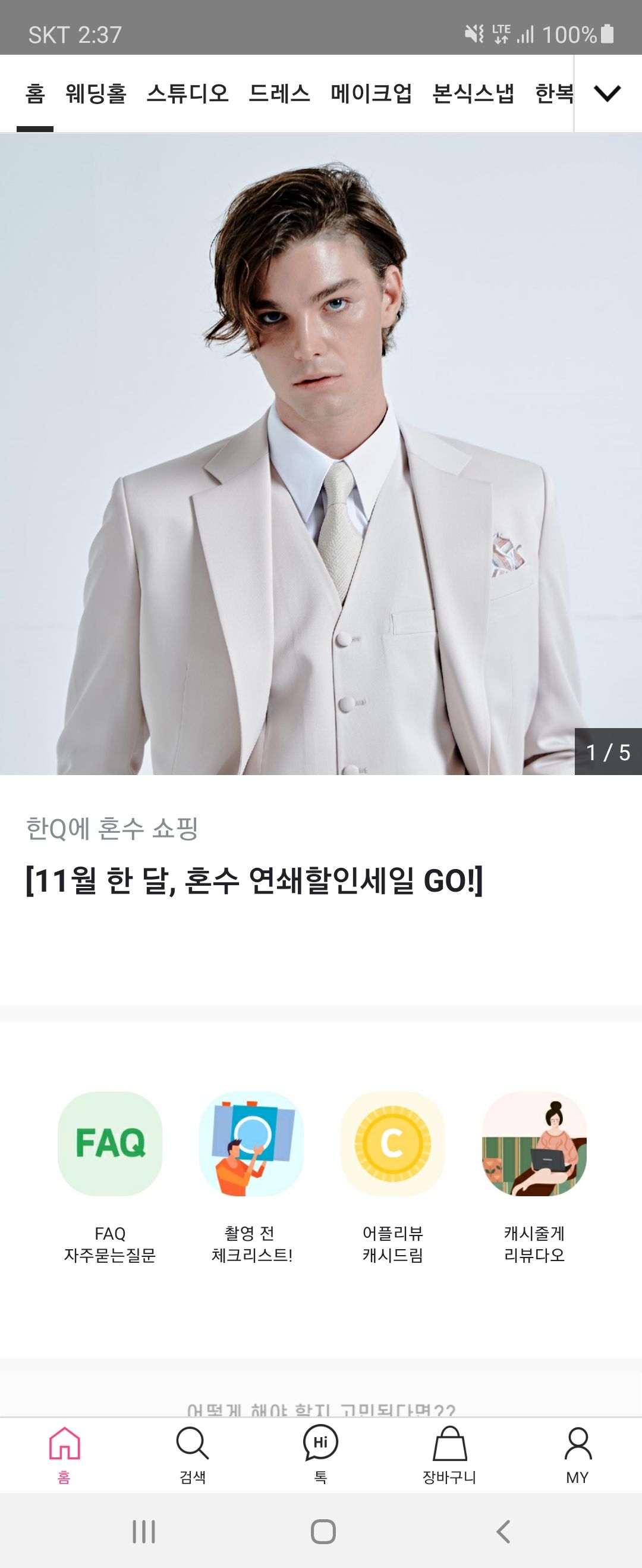The image size is (642, 1568).
Task: Open the 톡 chat tab
Action: 320,1455
